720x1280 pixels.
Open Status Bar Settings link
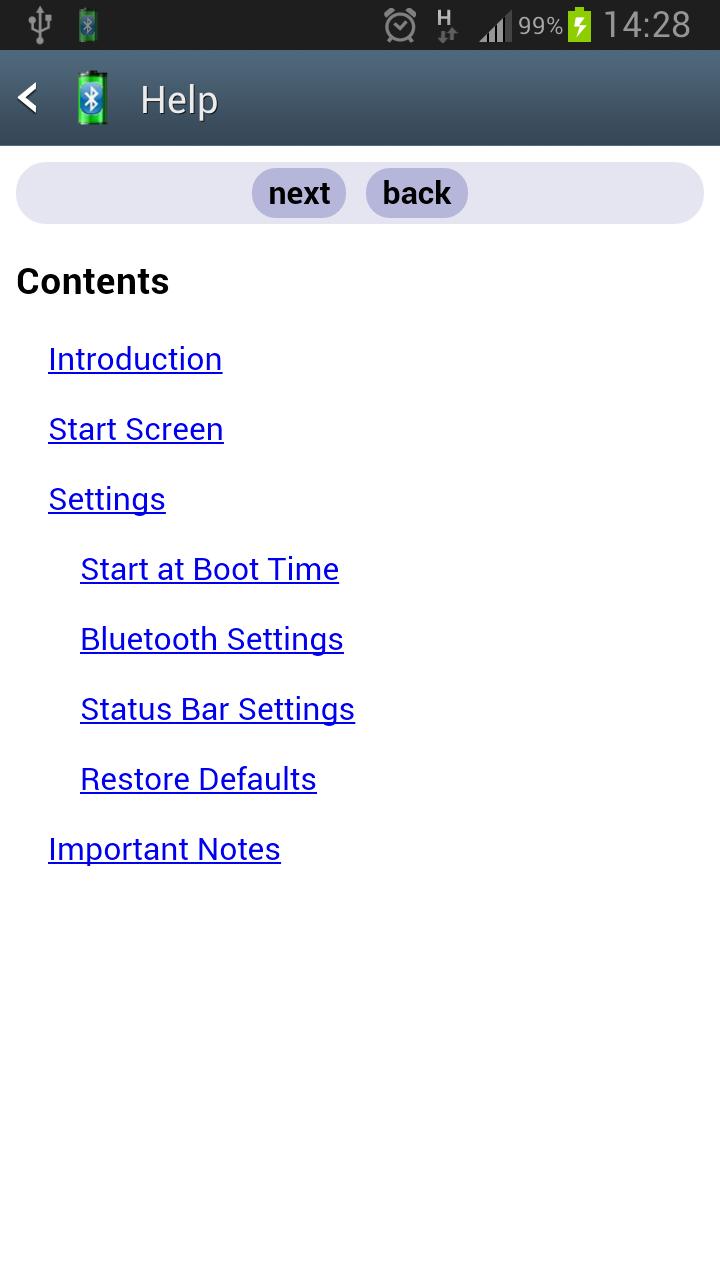218,710
